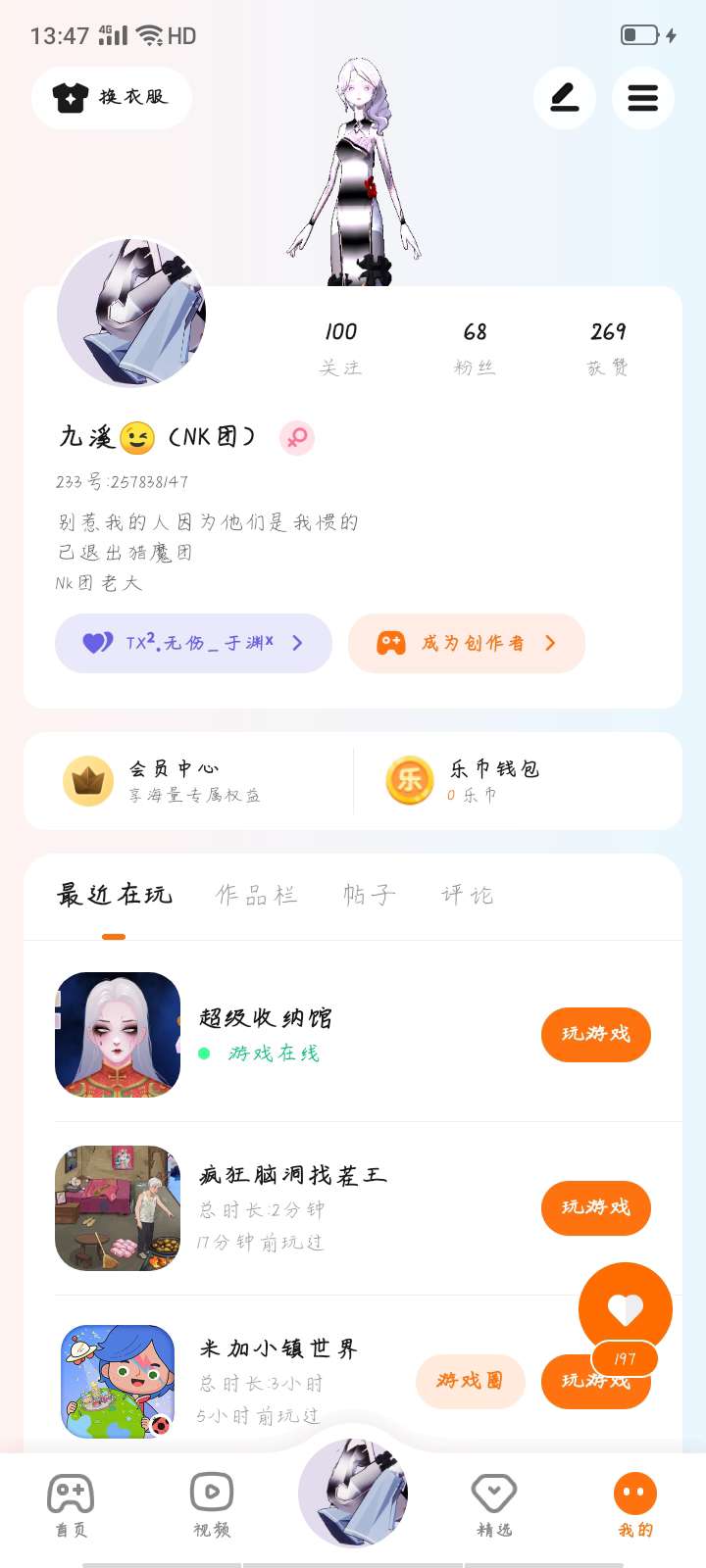The image size is (706, 1568).
Task: Open the profile avatar picture
Action: point(131,314)
